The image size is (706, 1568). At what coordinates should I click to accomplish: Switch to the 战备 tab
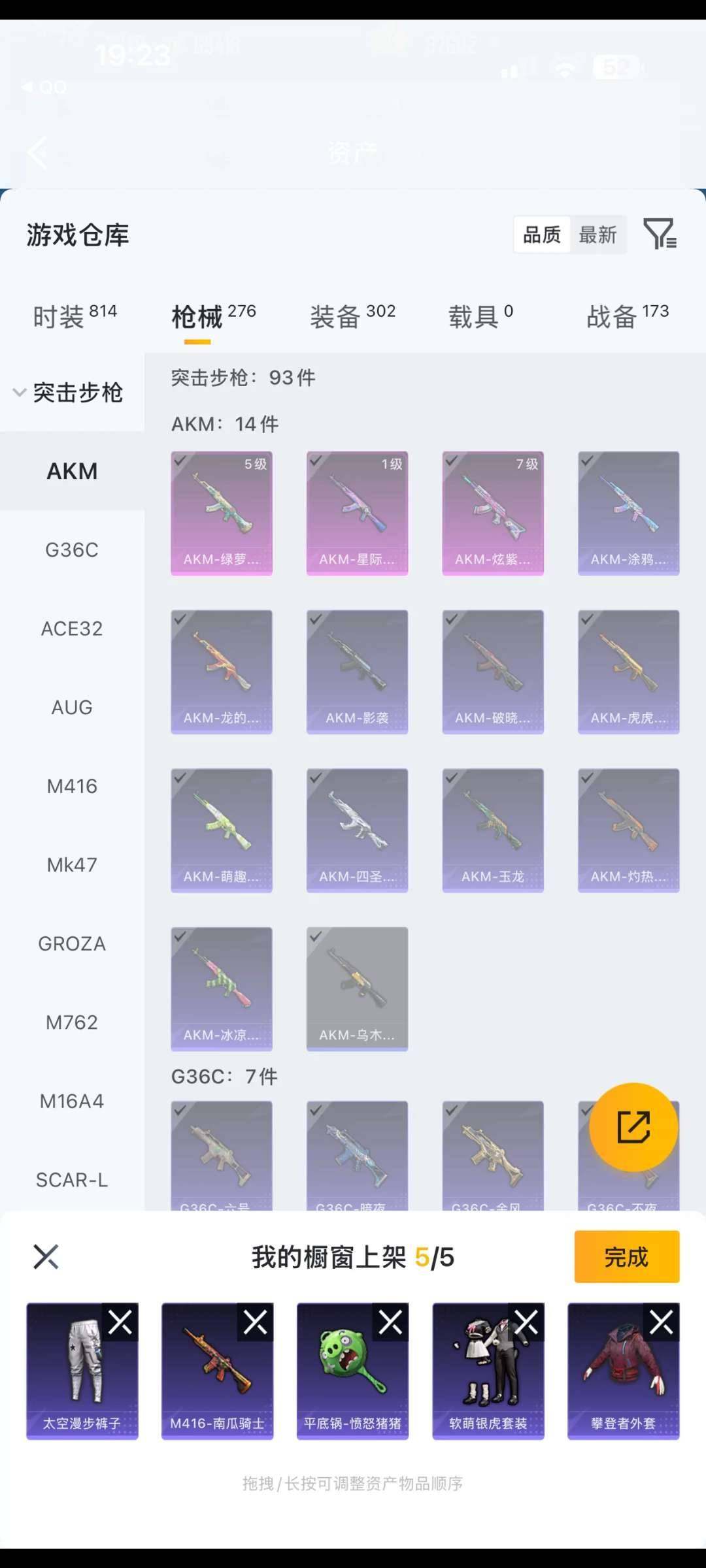(x=627, y=316)
